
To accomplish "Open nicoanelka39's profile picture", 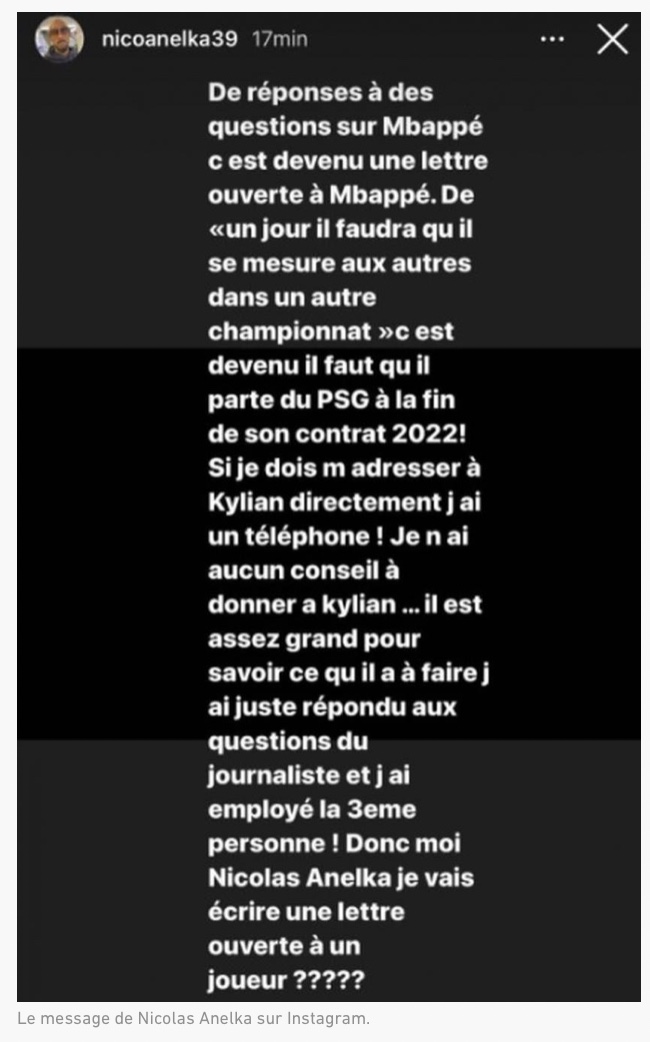I will click(x=59, y=40).
